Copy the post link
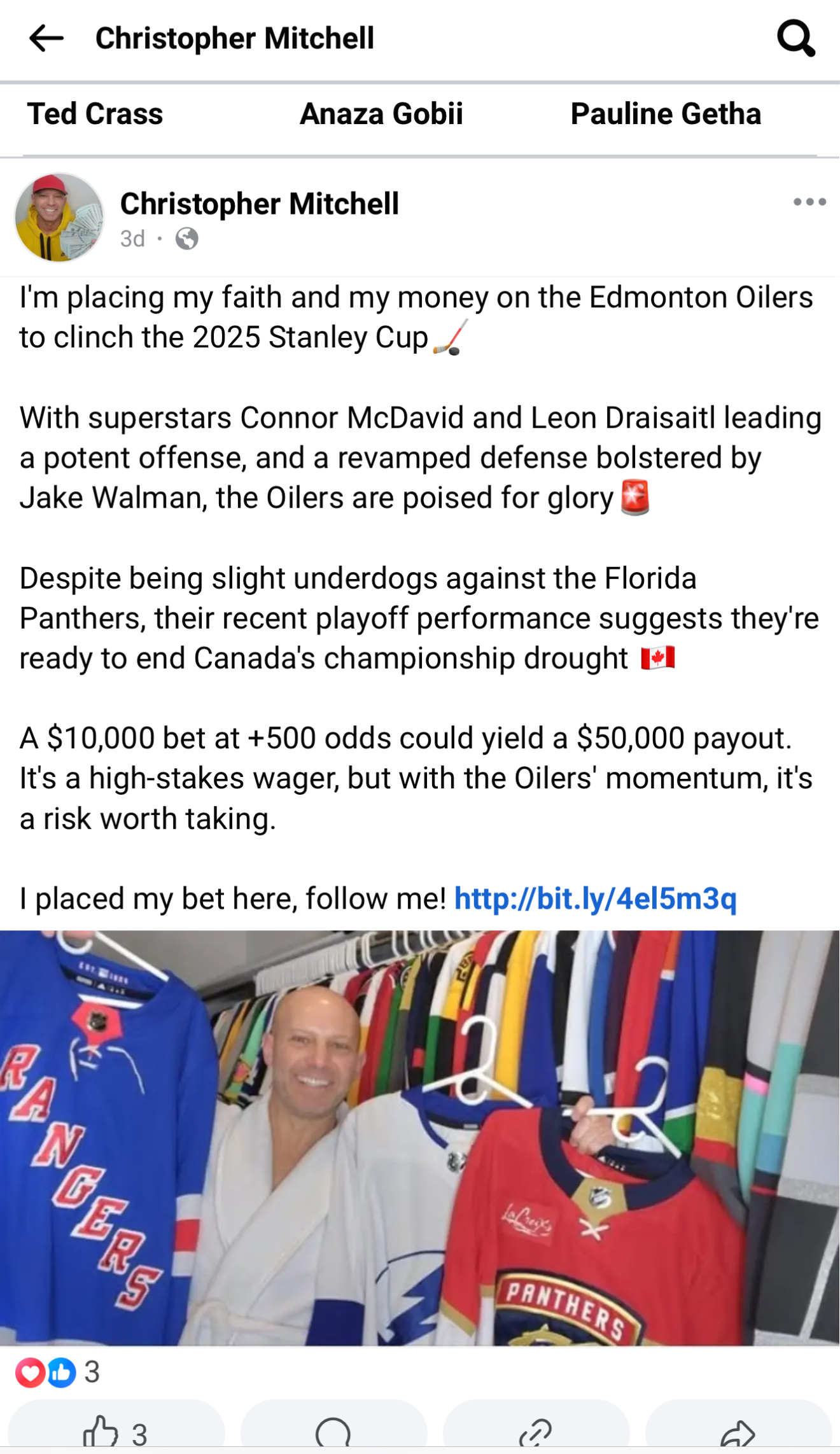The image size is (840, 1454). 536,1432
